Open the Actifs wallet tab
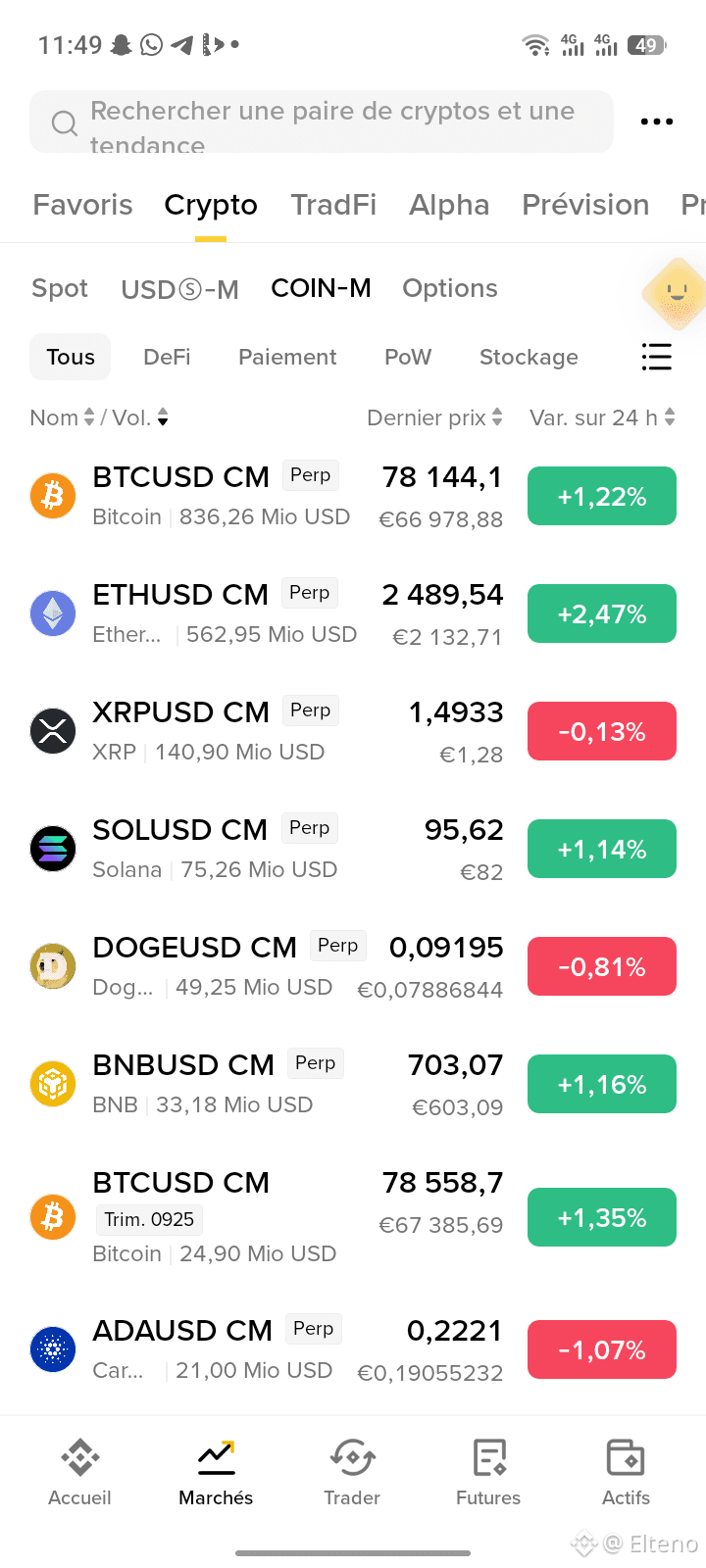 tap(626, 1472)
